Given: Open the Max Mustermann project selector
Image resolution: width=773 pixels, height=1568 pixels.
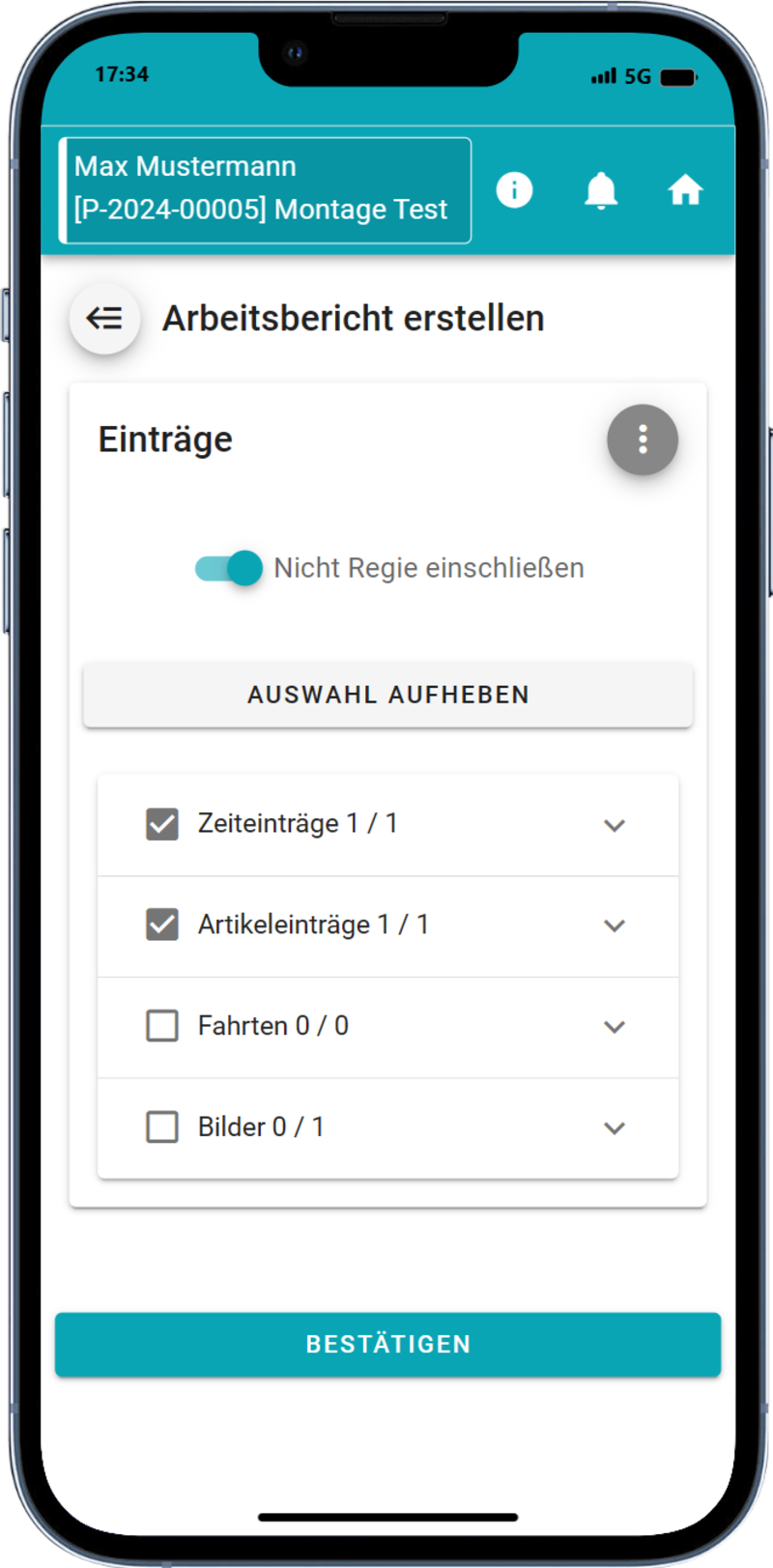Looking at the screenshot, I should point(265,189).
